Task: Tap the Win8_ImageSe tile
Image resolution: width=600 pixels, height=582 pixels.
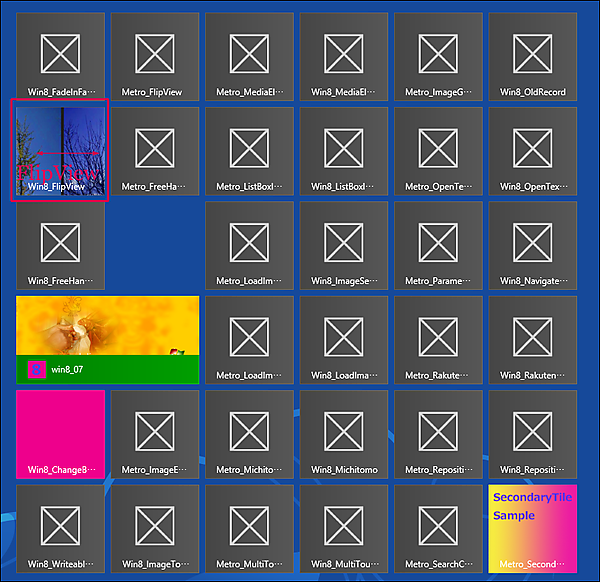Action: click(344, 245)
